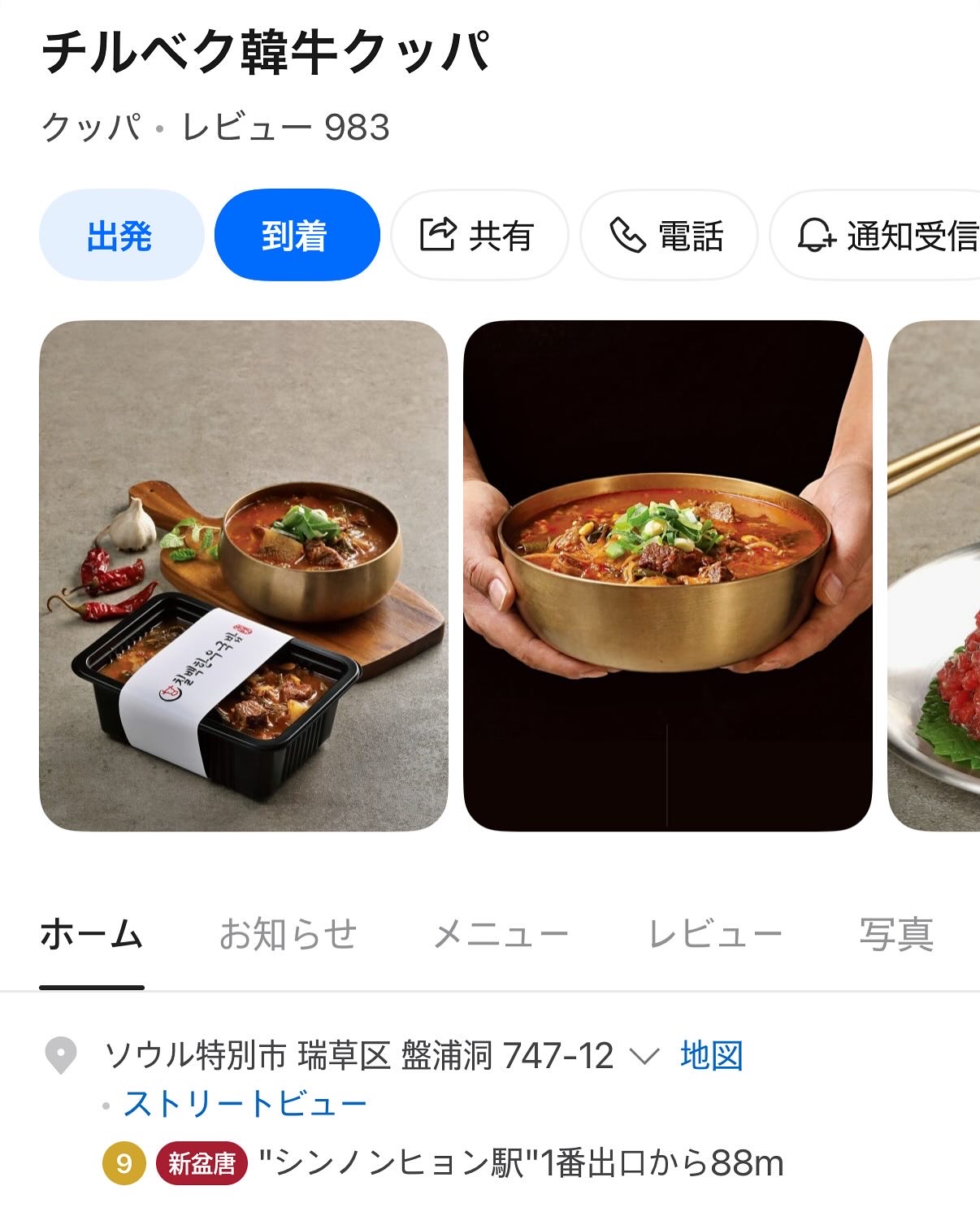Switch to the お知らせ tab
The height and width of the screenshot is (1225, 980).
click(288, 935)
